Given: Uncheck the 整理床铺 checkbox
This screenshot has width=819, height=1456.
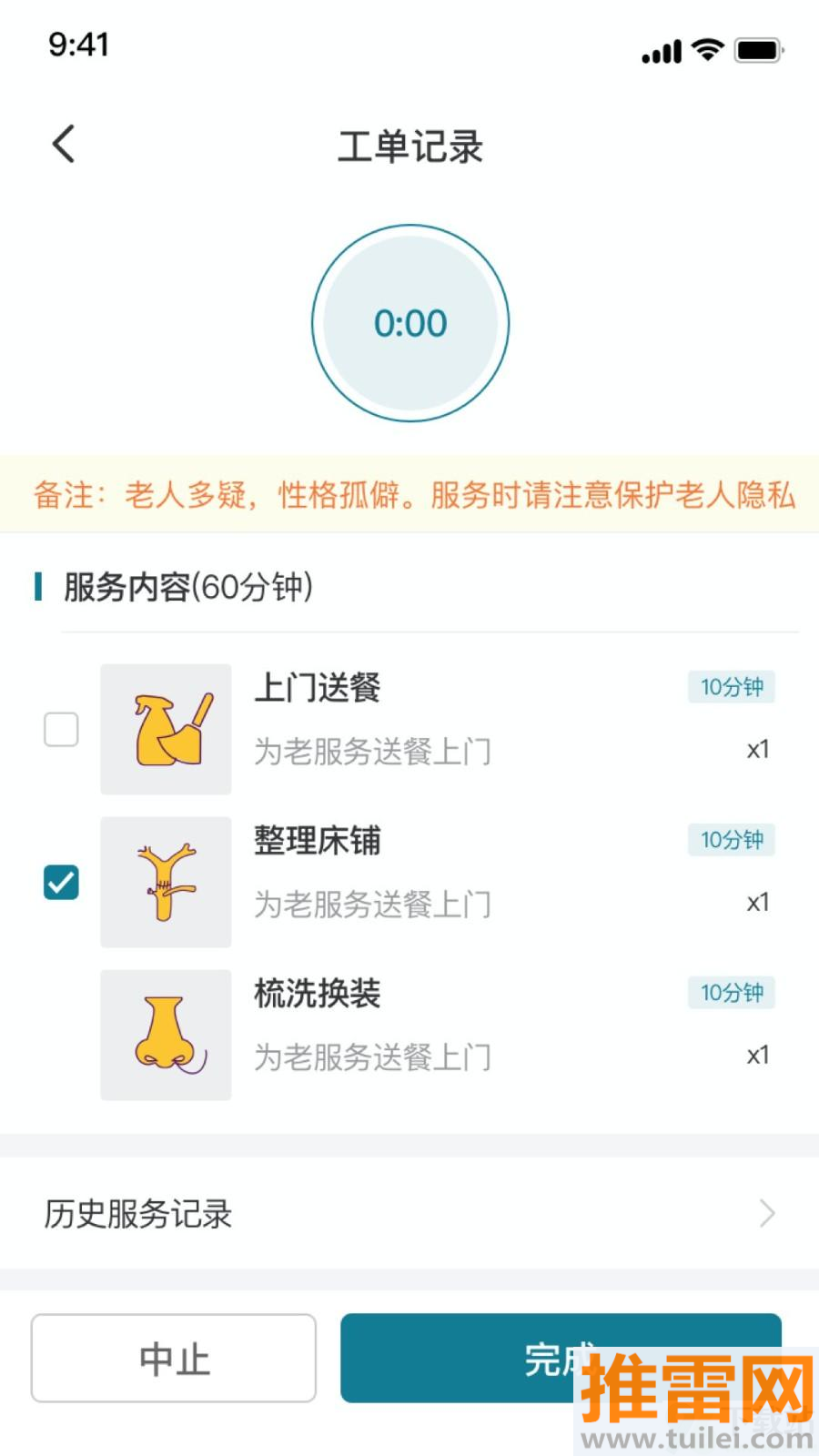Looking at the screenshot, I should point(61,882).
